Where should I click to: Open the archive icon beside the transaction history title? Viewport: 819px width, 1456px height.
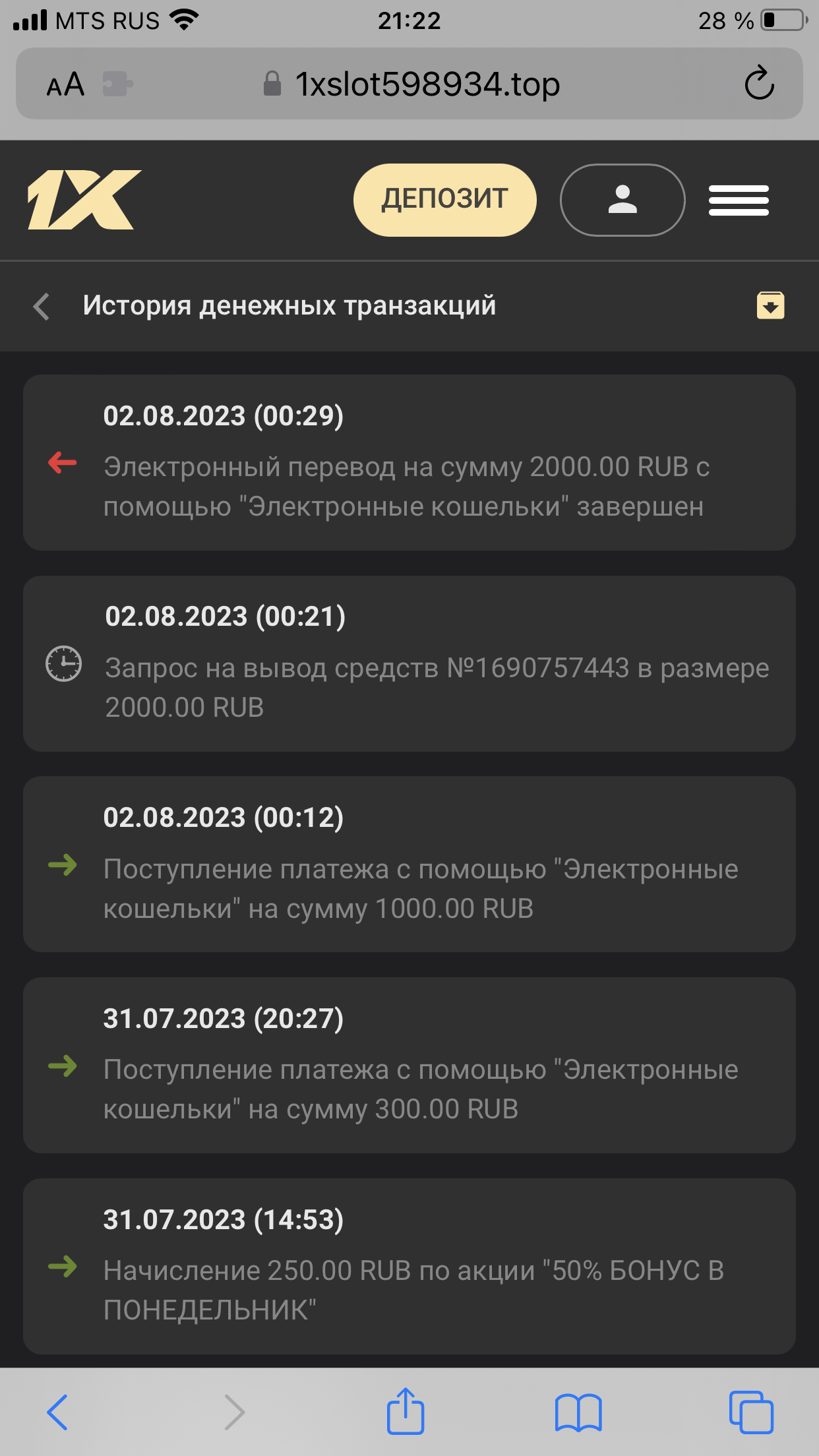point(770,306)
